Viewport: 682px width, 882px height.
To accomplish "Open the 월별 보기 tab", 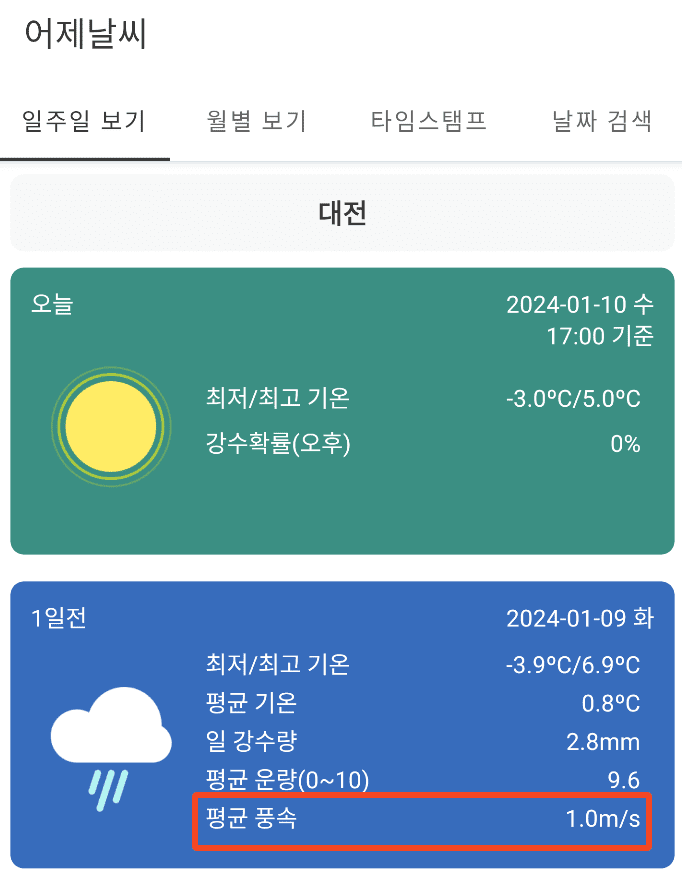I will (x=256, y=122).
